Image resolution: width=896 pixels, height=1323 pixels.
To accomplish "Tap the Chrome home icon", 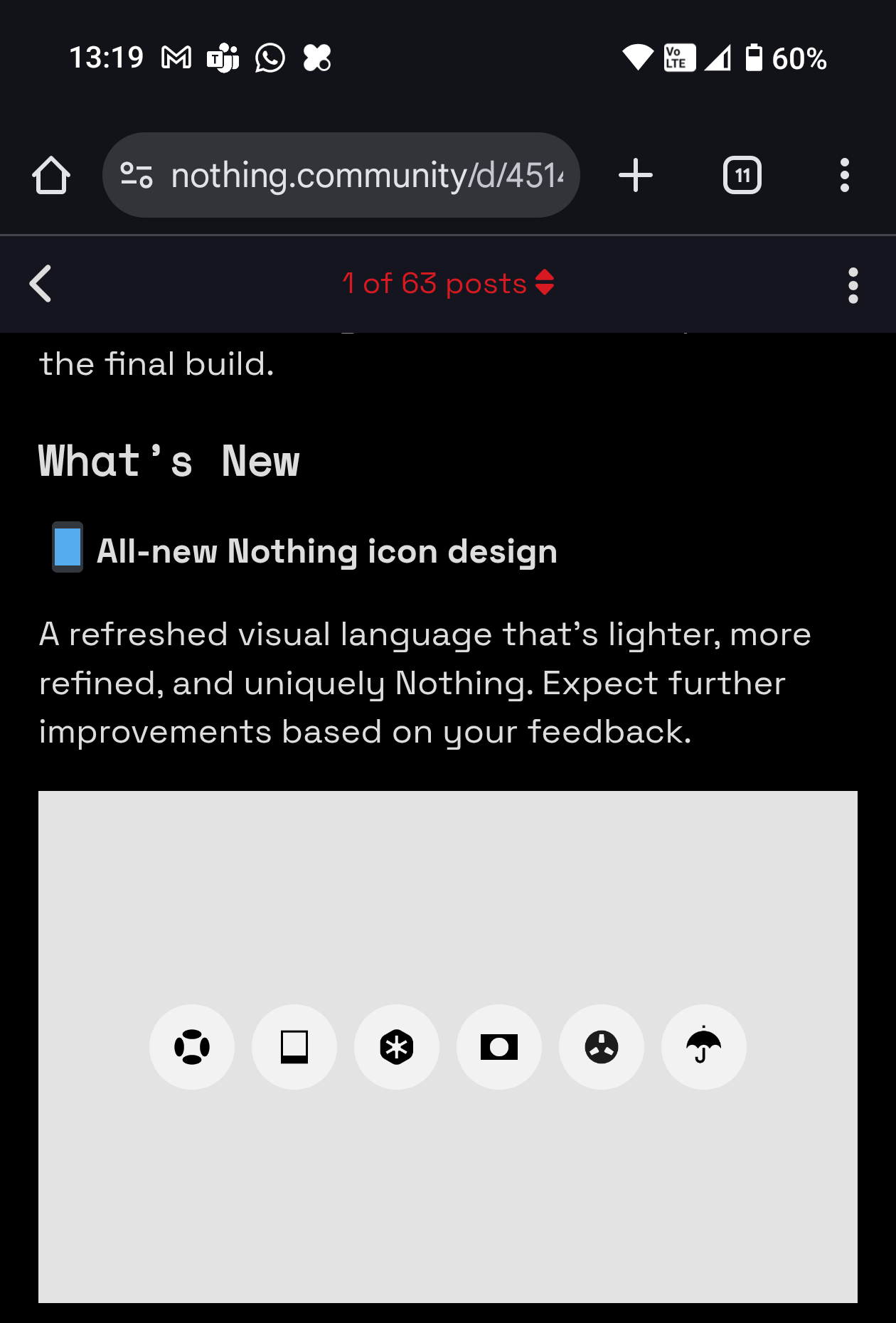I will point(50,174).
